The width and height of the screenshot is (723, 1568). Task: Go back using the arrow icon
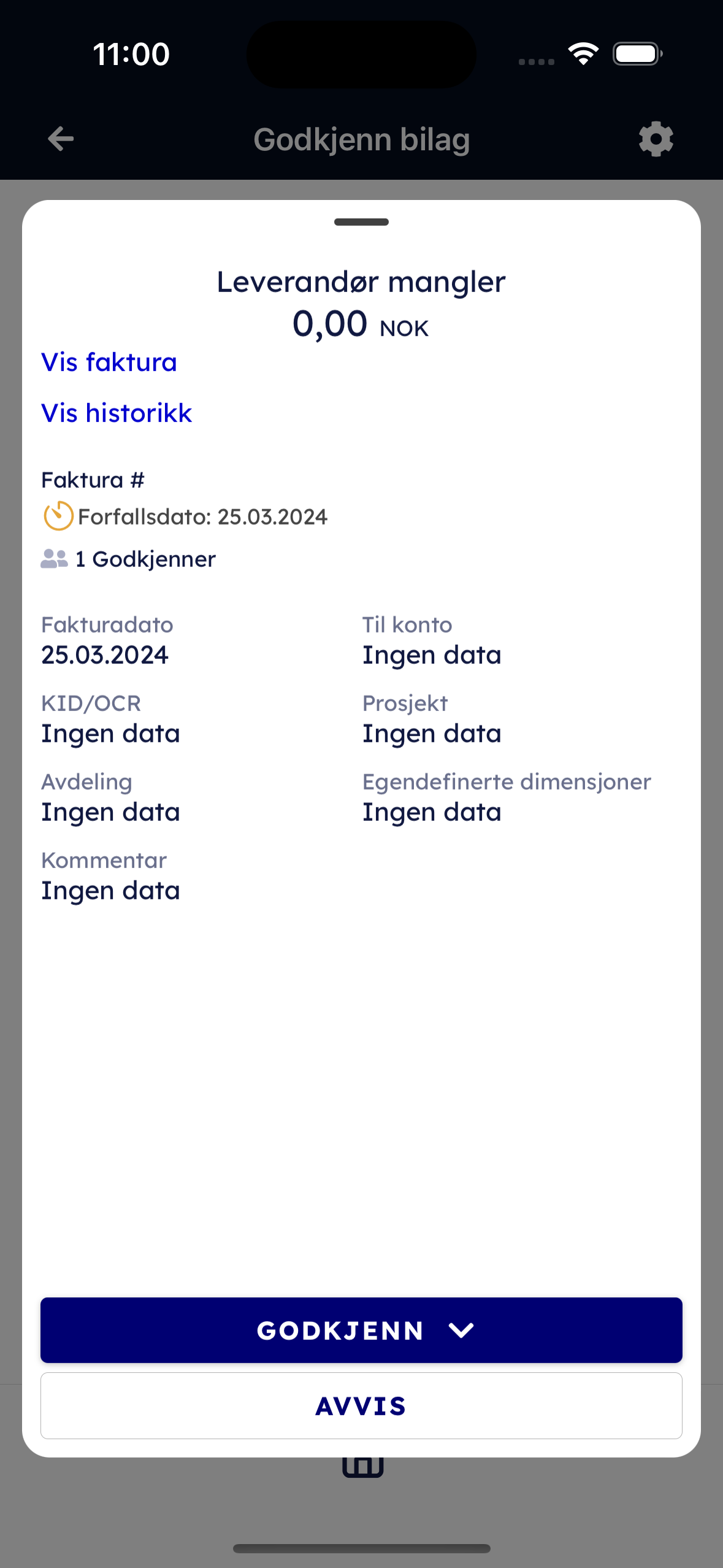pyautogui.click(x=61, y=139)
